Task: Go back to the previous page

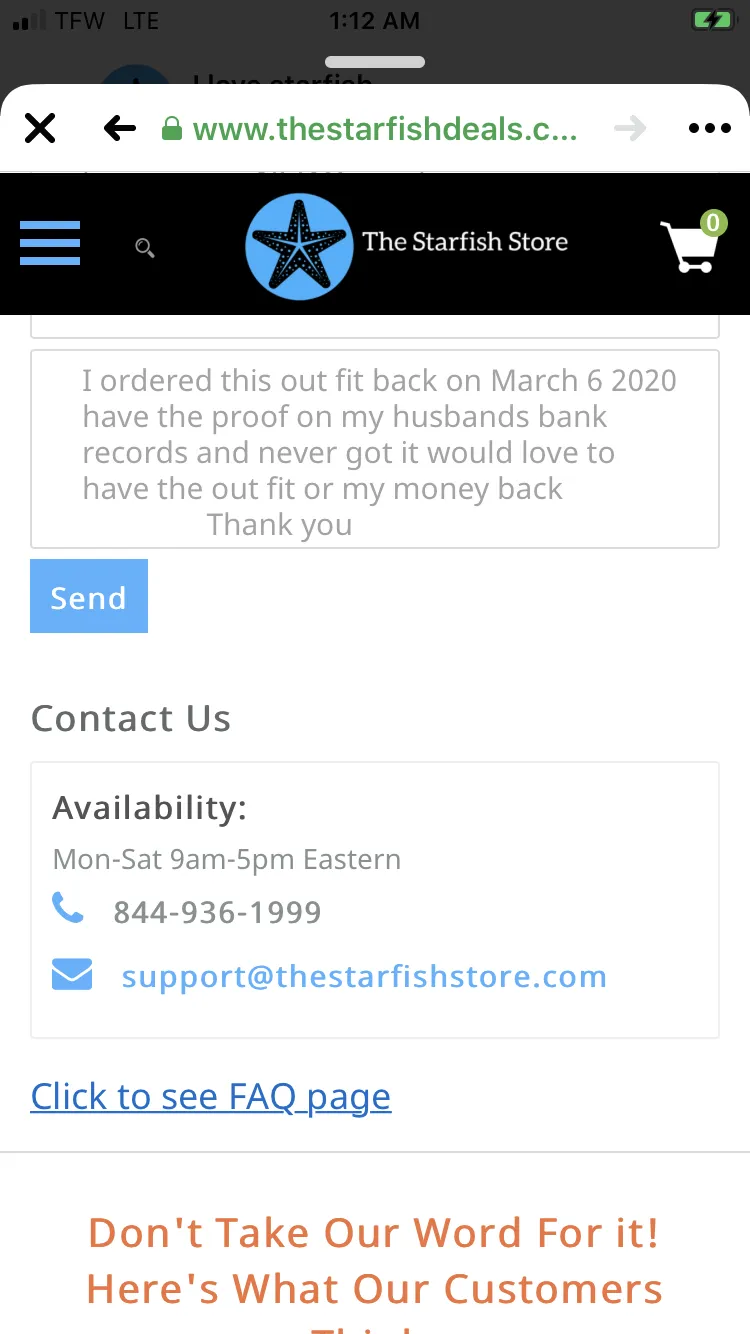Action: 120,128
